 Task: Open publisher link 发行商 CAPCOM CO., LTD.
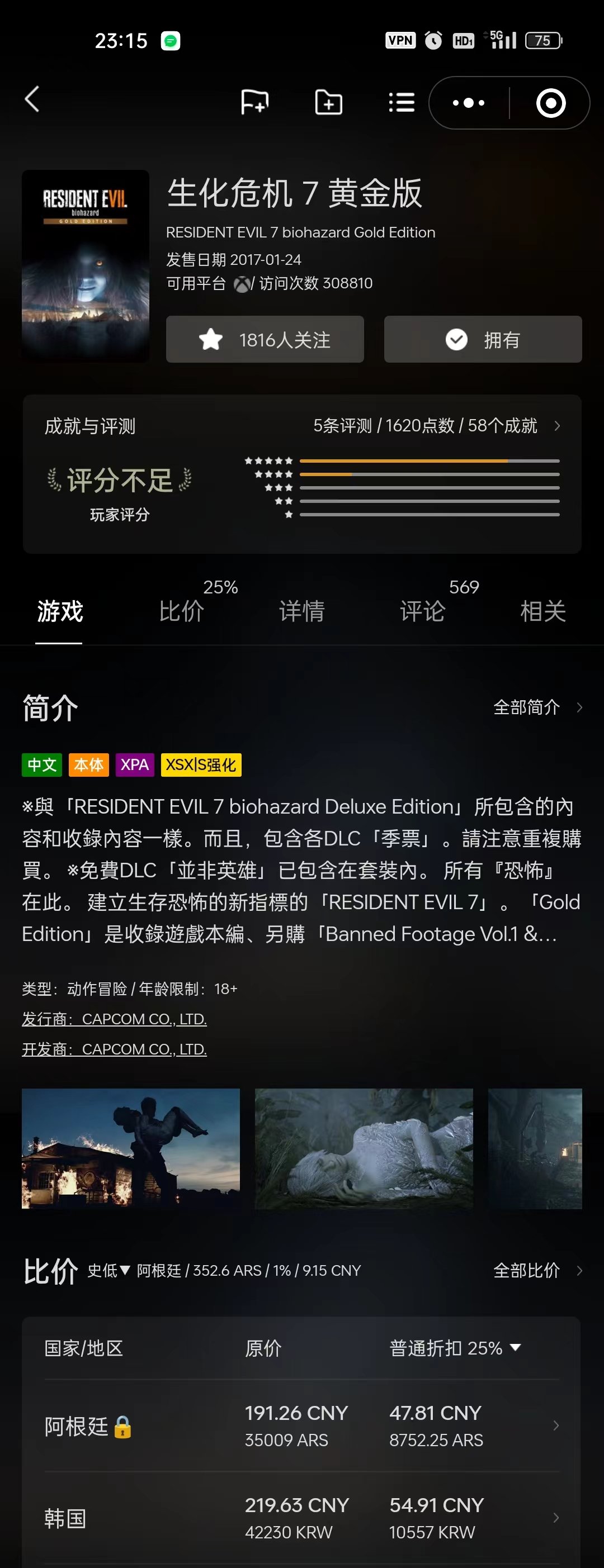[115, 1019]
